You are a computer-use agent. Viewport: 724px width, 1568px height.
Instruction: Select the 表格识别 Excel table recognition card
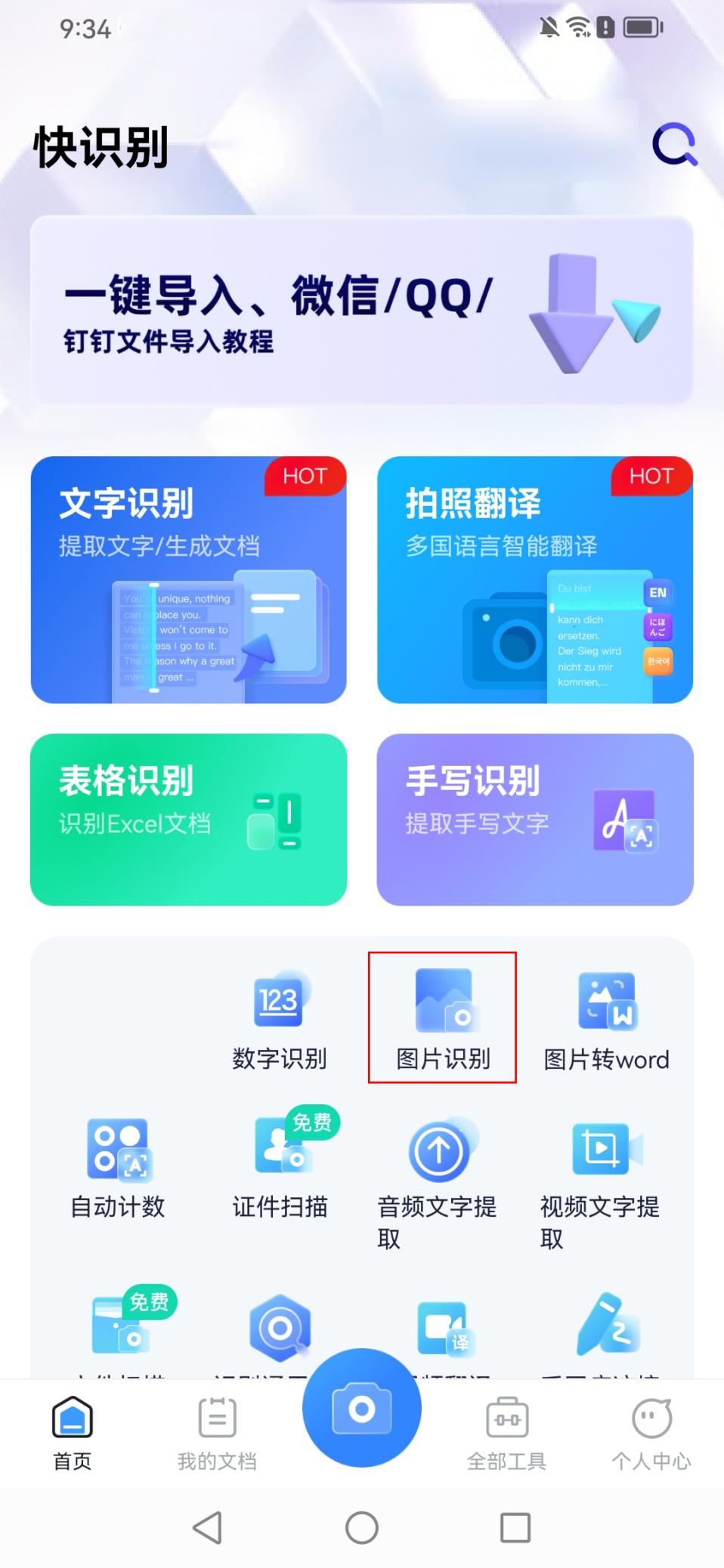click(x=190, y=819)
